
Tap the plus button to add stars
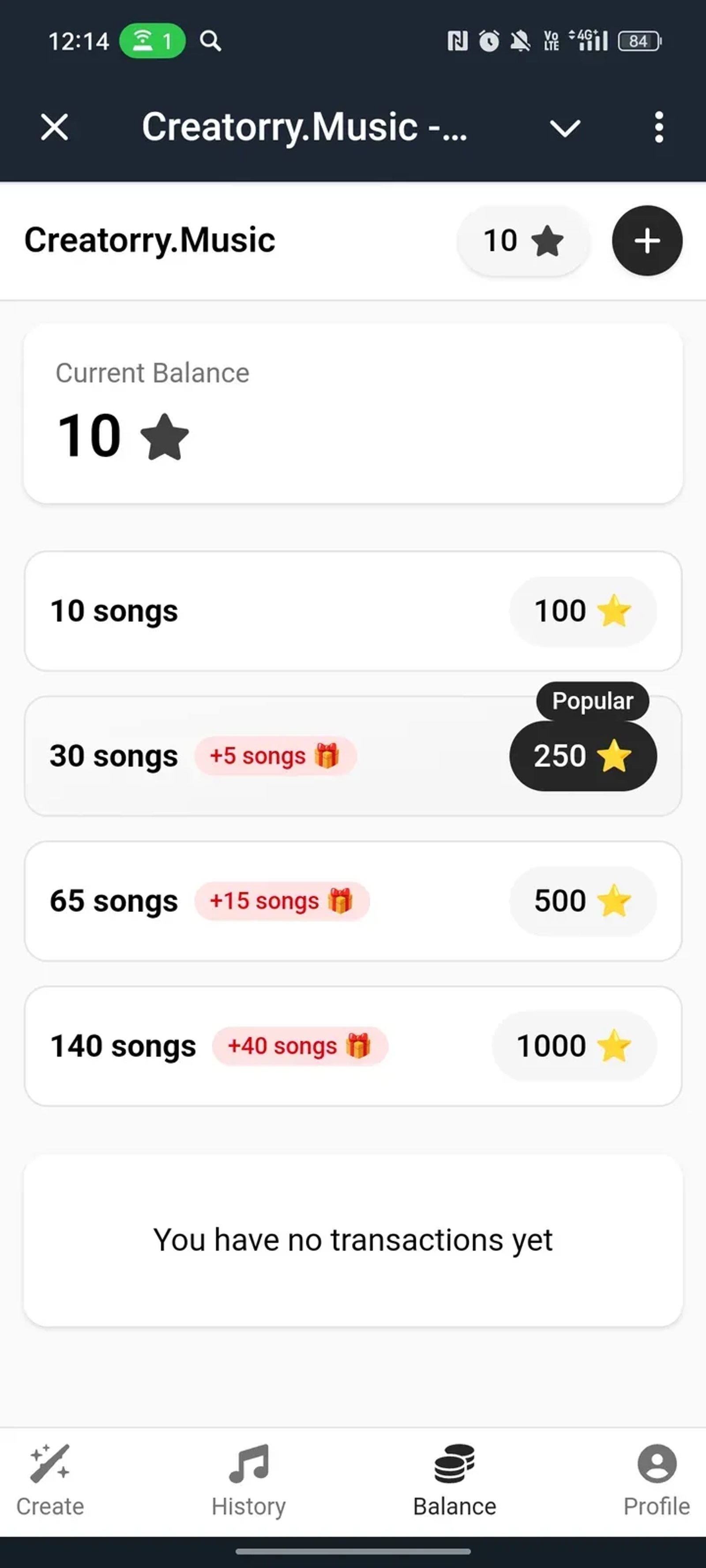[x=646, y=240]
